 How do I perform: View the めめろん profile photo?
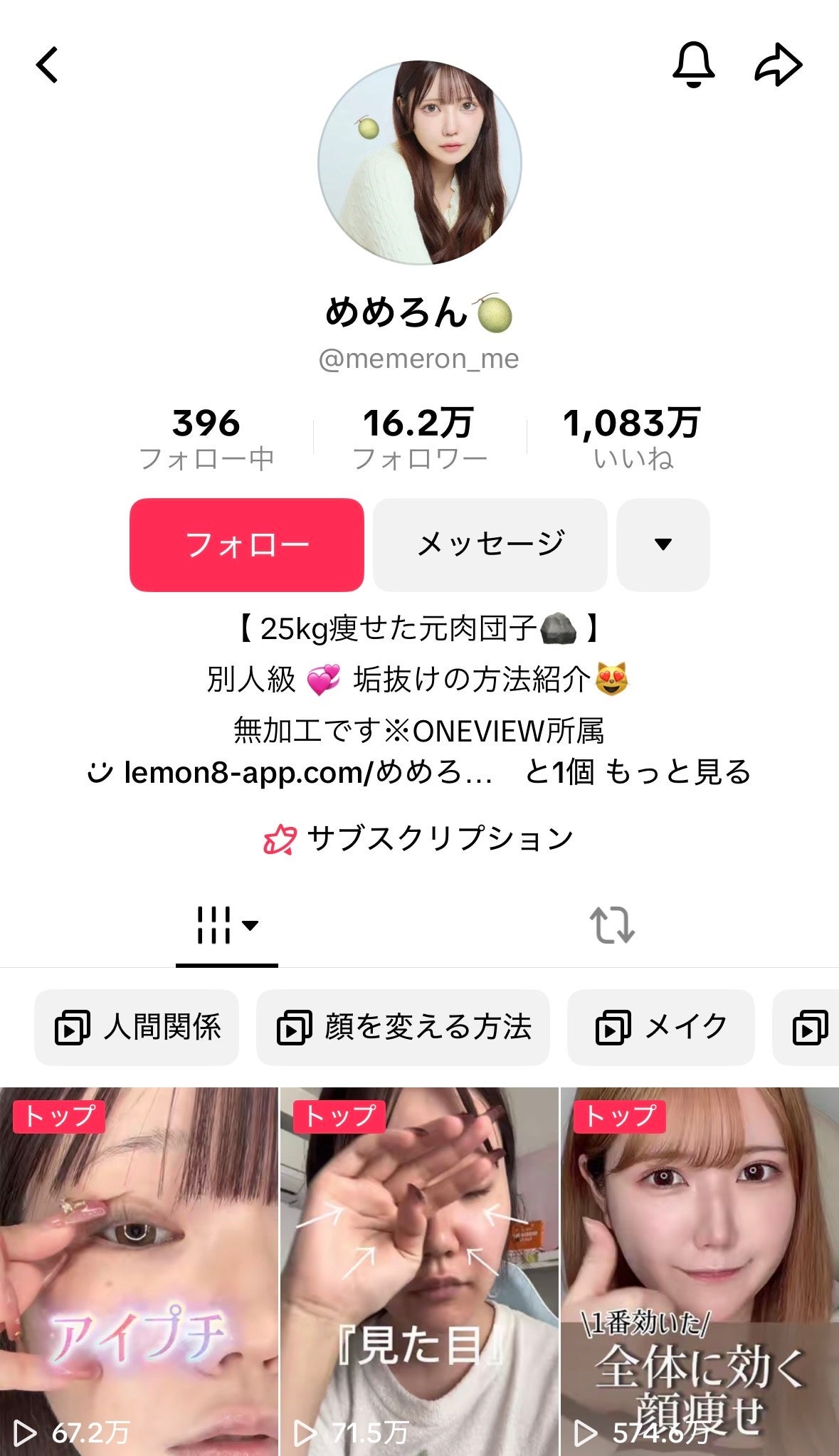click(419, 163)
